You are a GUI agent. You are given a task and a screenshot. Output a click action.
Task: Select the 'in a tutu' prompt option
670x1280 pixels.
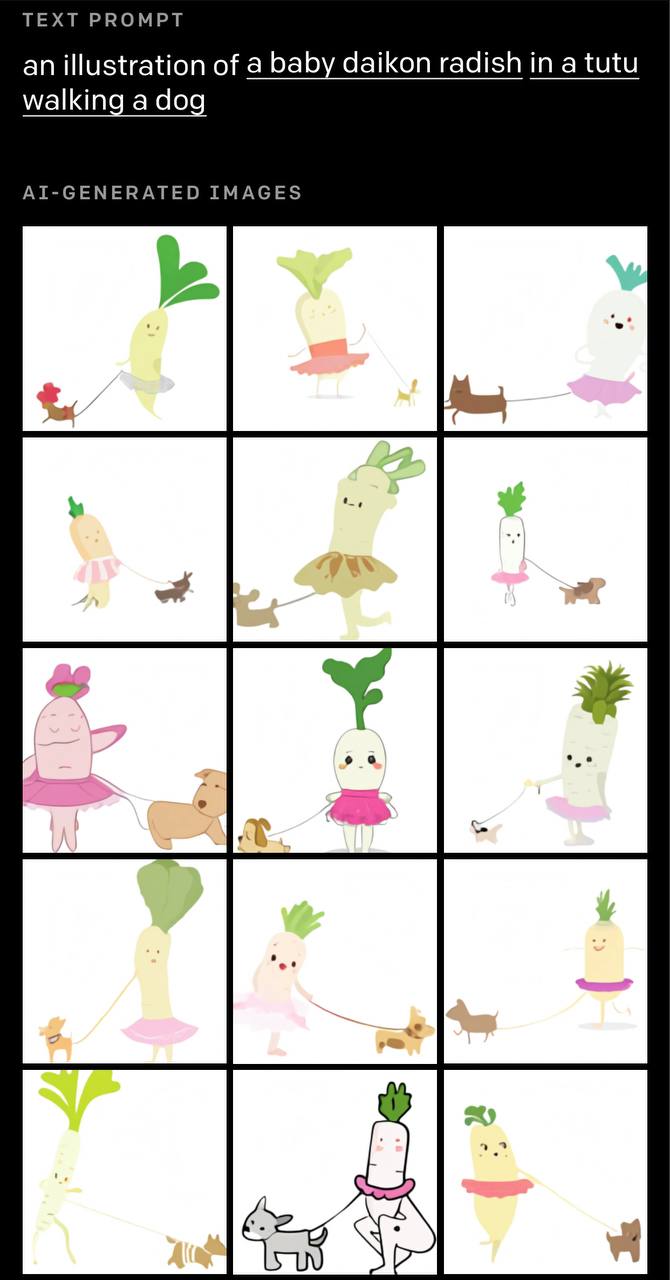coord(584,65)
